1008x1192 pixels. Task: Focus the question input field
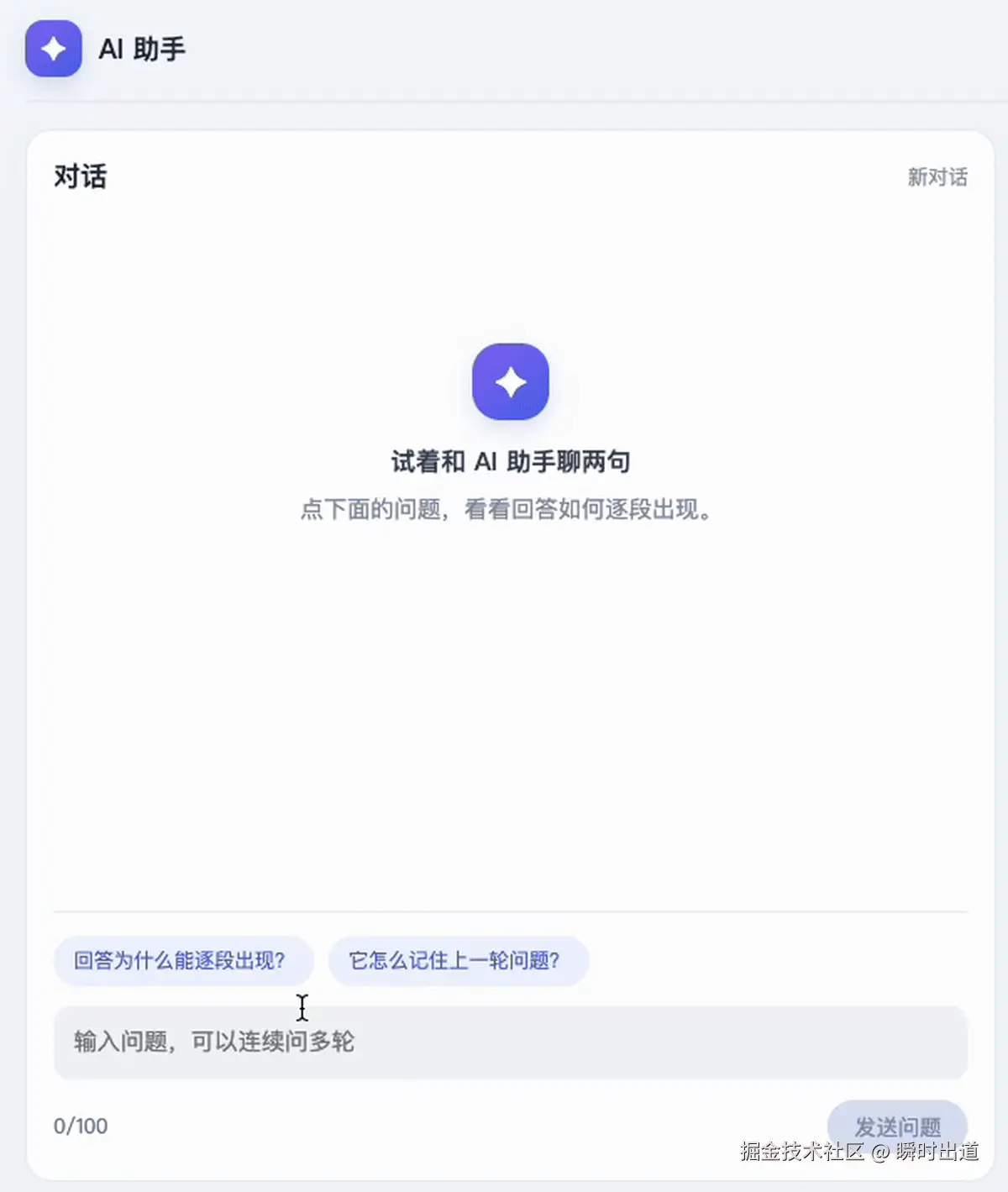(511, 1042)
